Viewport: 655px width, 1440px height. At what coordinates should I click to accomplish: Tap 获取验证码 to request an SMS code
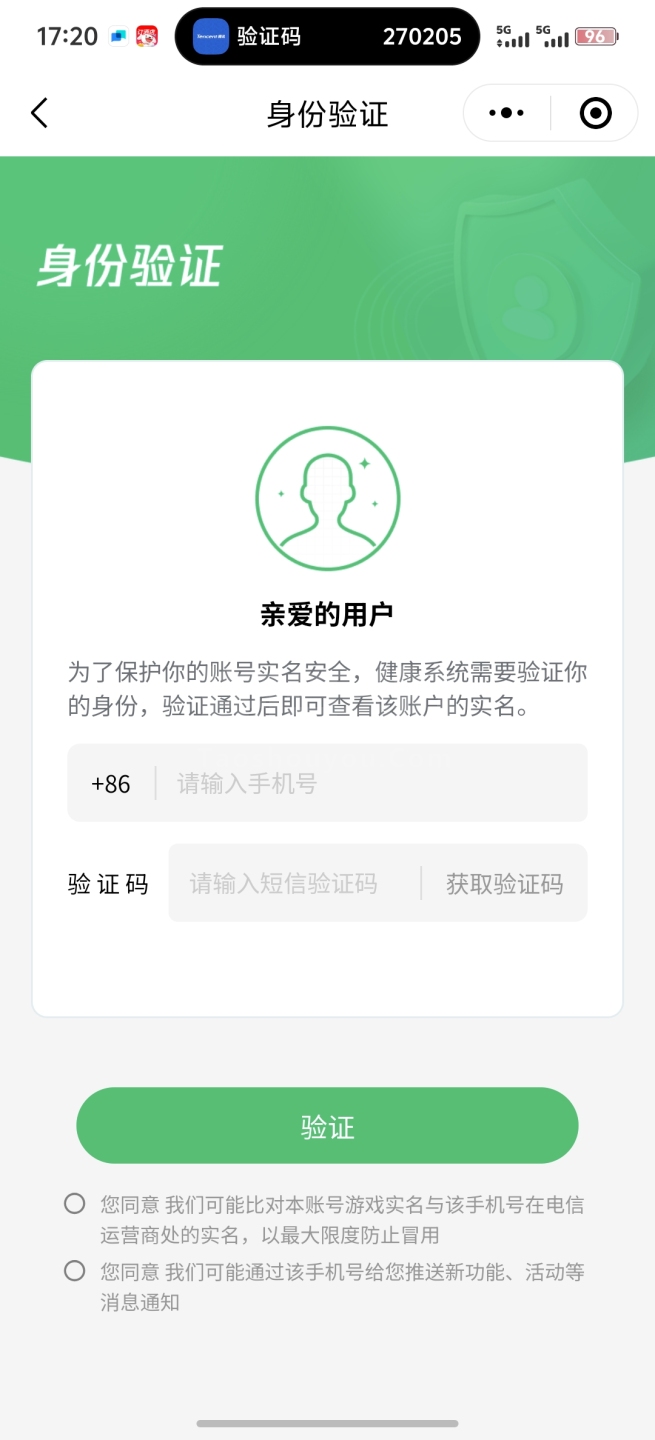[504, 883]
